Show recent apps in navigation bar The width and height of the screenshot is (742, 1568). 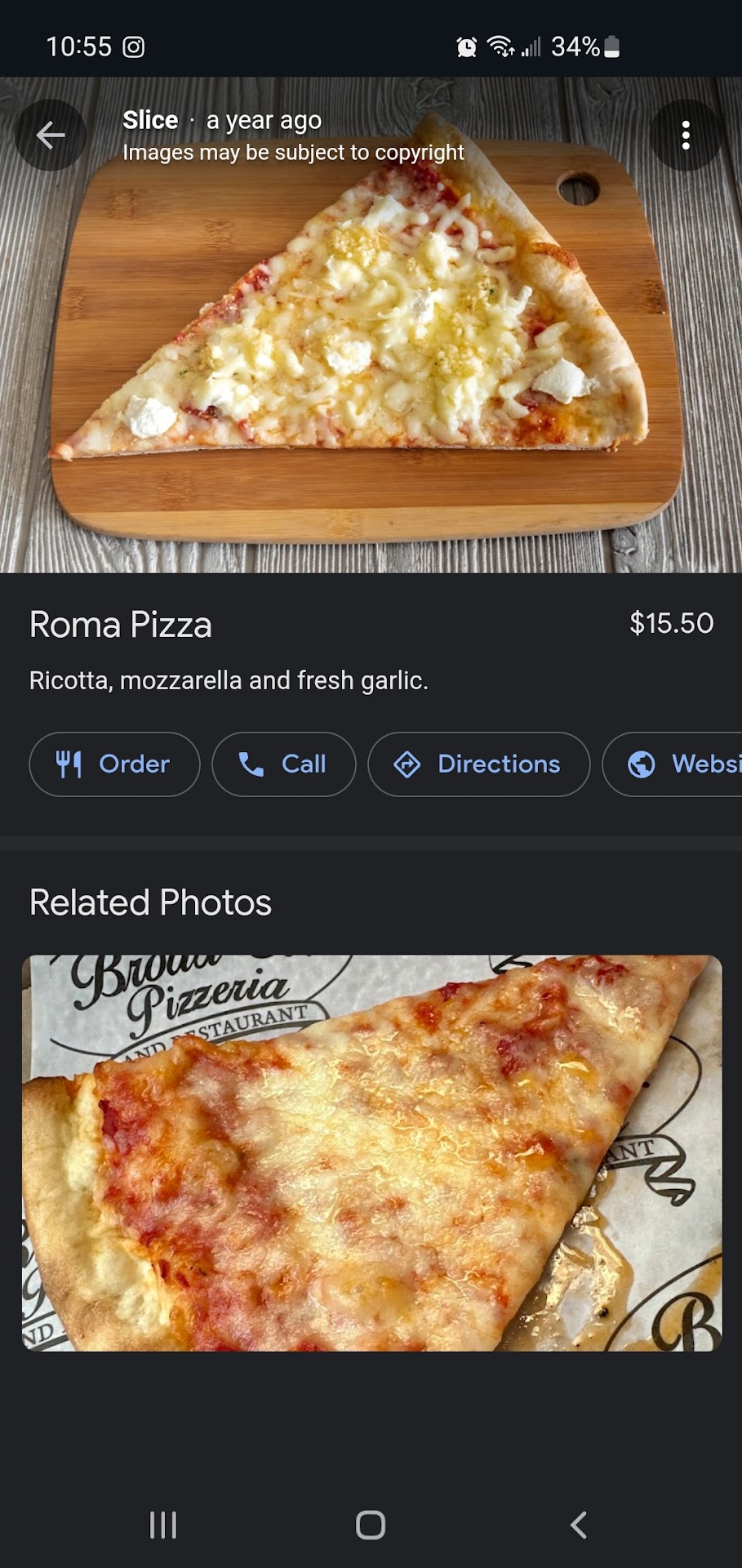163,1525
